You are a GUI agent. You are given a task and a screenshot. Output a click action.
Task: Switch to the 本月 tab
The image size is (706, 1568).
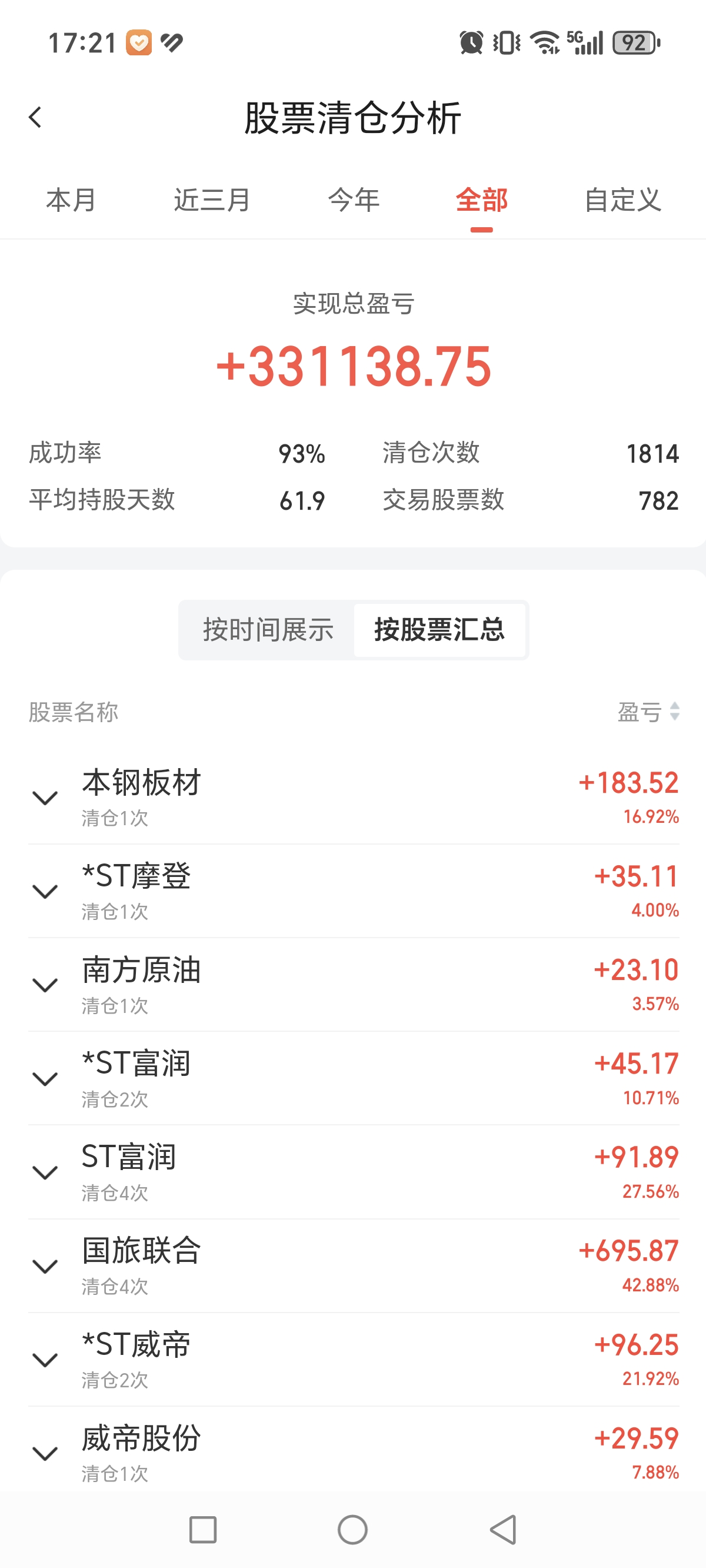[71, 200]
